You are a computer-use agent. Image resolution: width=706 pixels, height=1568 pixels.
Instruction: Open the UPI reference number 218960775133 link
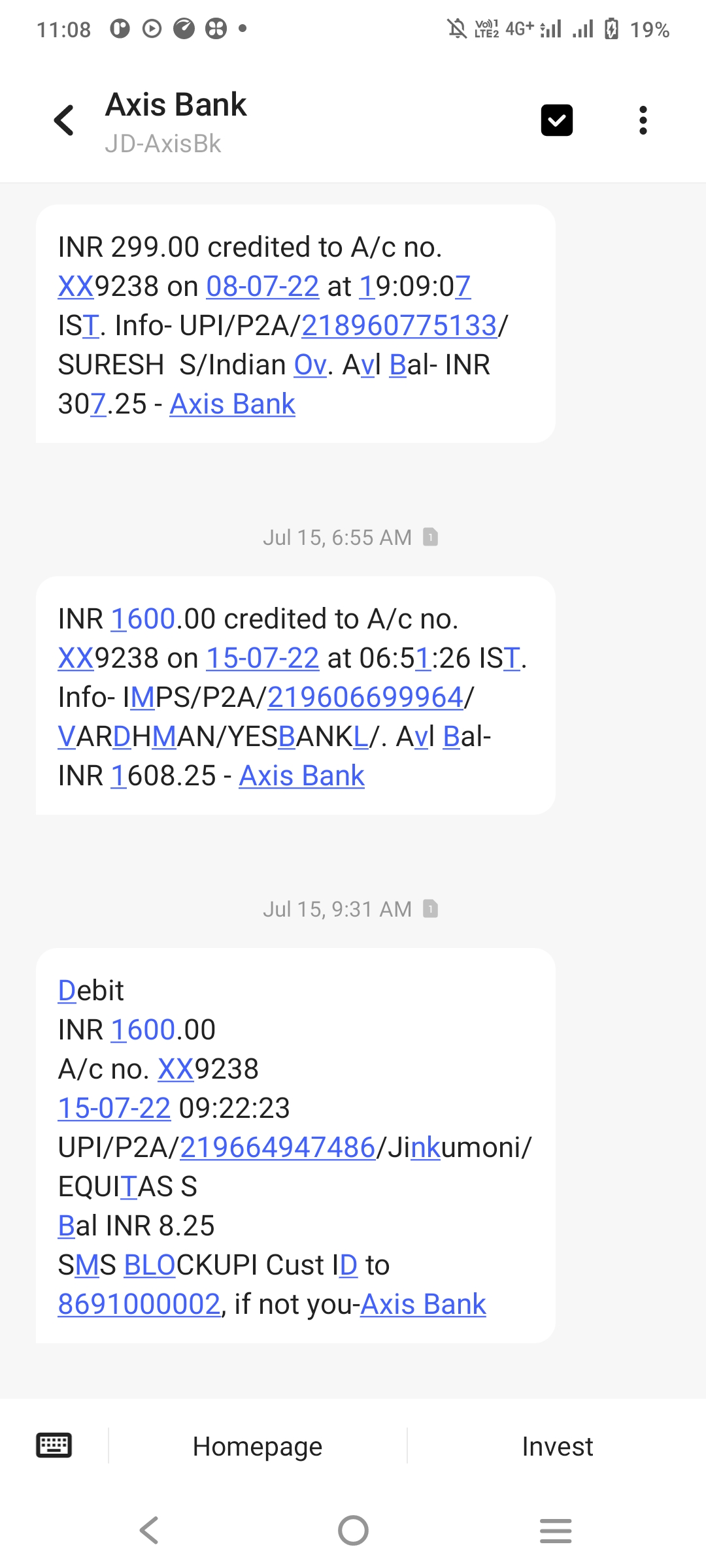click(x=399, y=325)
